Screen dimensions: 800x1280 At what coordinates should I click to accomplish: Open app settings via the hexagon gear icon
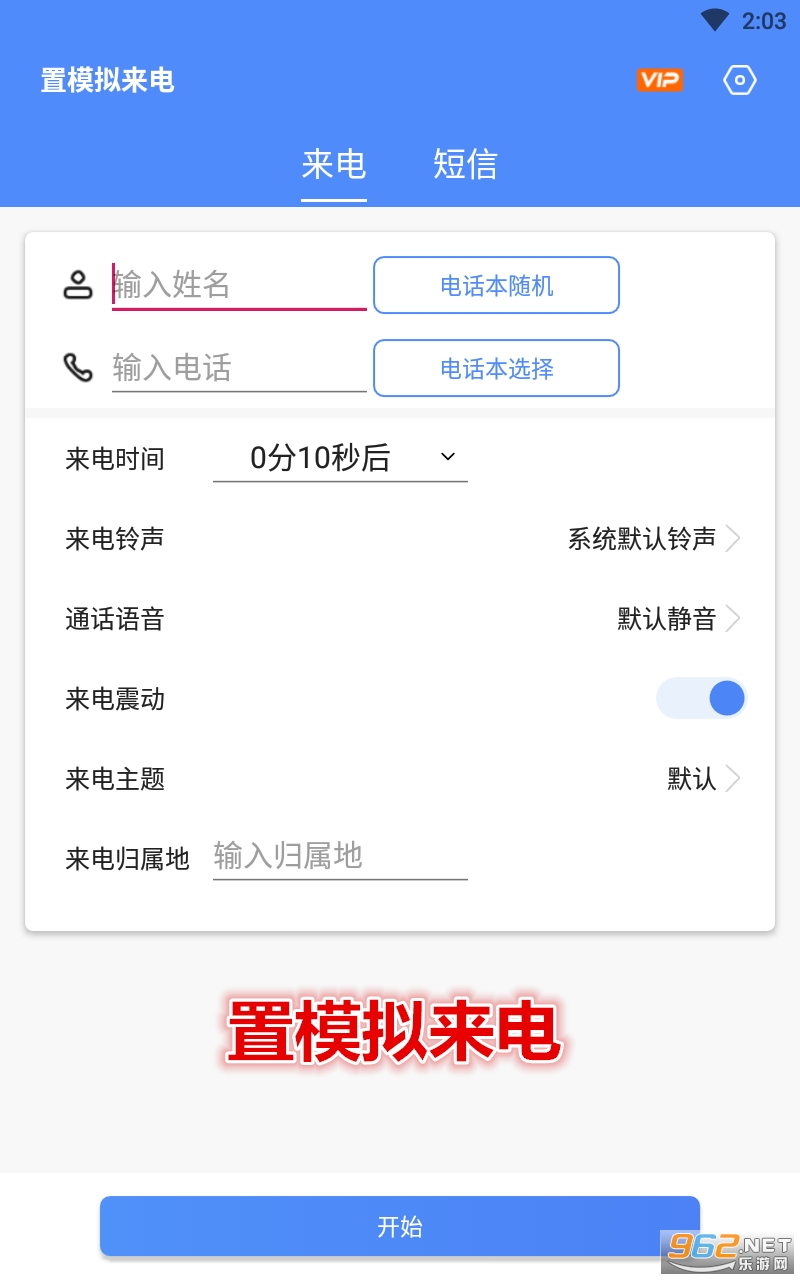point(739,80)
